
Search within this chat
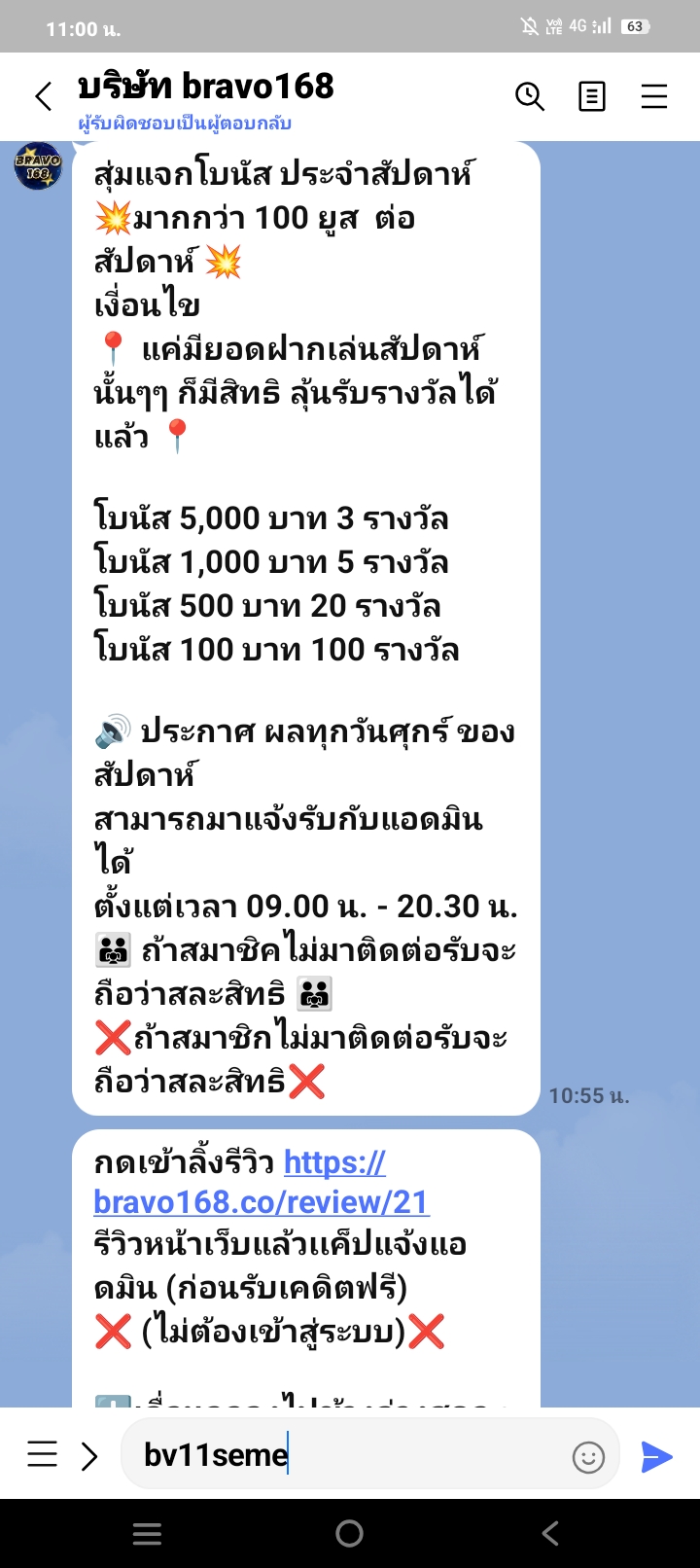pyautogui.click(x=529, y=96)
